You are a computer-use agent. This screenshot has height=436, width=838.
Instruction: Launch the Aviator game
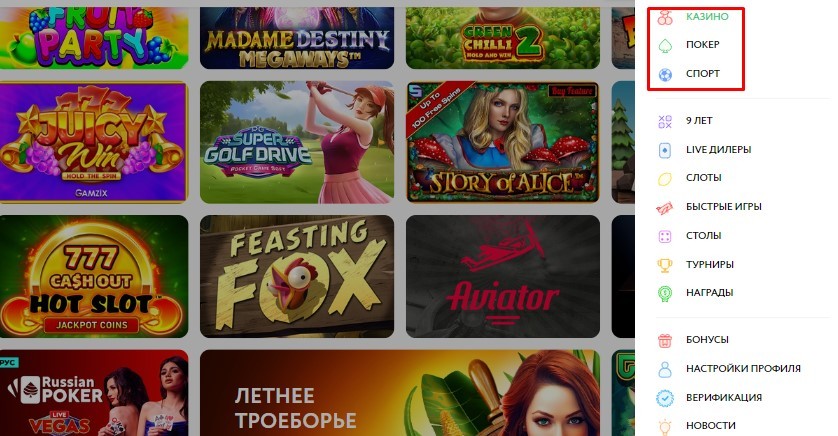(503, 276)
